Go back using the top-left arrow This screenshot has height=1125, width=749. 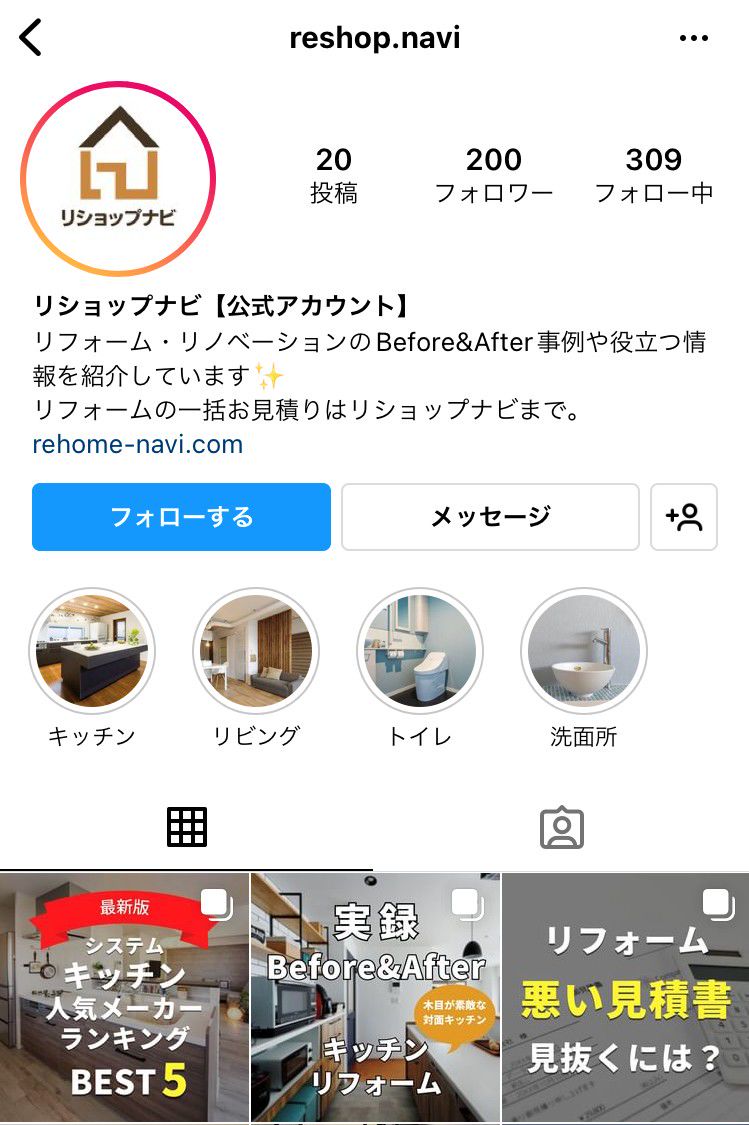click(31, 38)
